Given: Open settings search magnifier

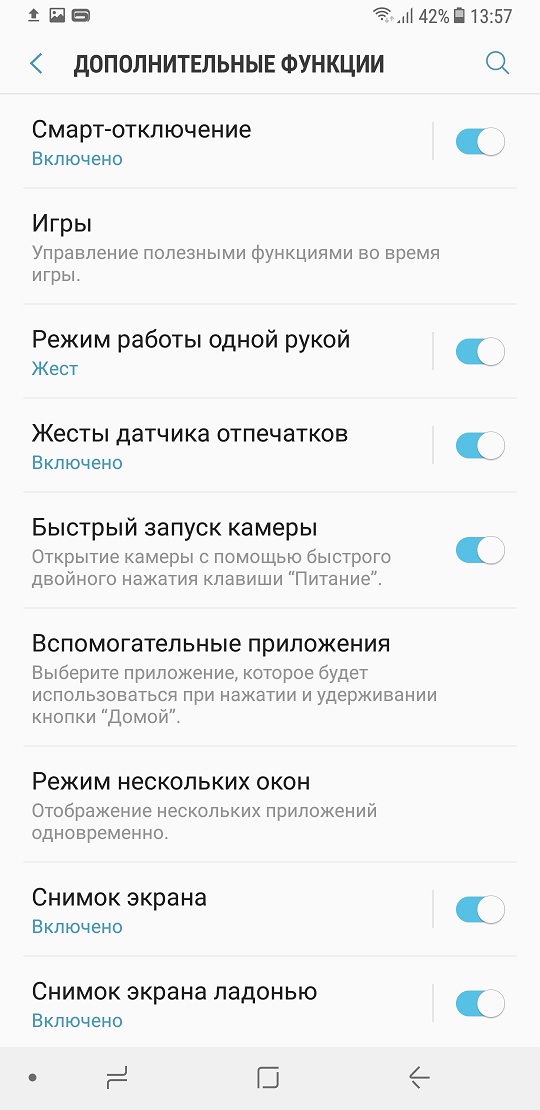Looking at the screenshot, I should pyautogui.click(x=498, y=64).
